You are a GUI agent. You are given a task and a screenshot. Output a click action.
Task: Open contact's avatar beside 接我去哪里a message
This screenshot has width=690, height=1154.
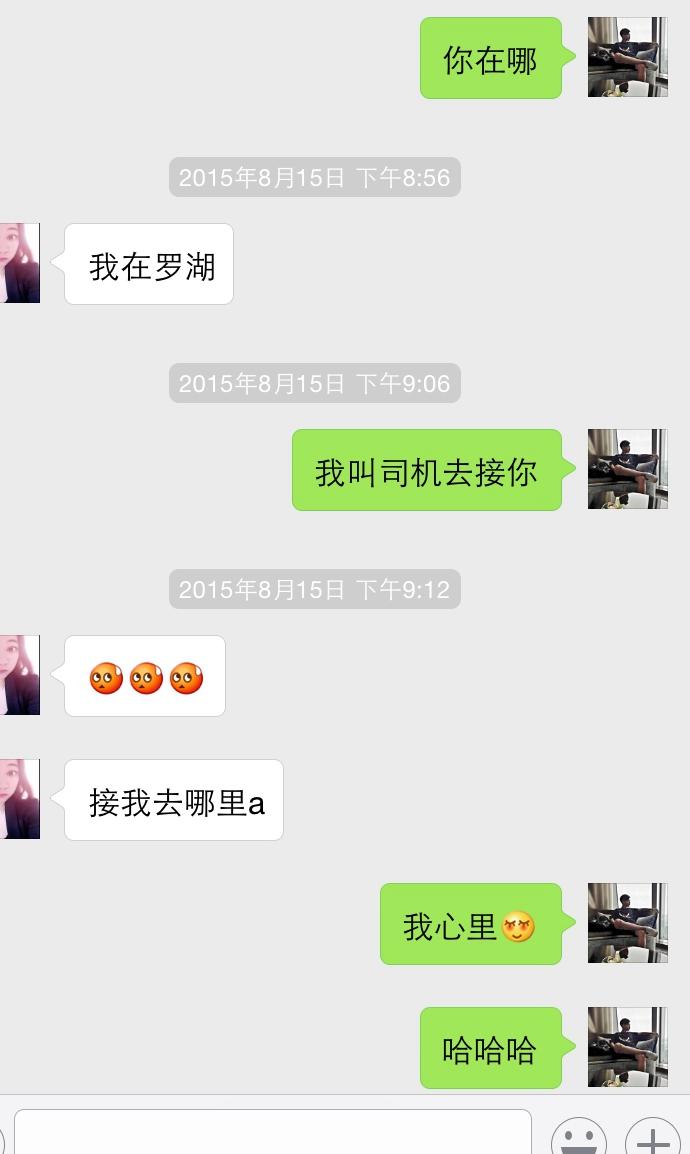(20, 799)
